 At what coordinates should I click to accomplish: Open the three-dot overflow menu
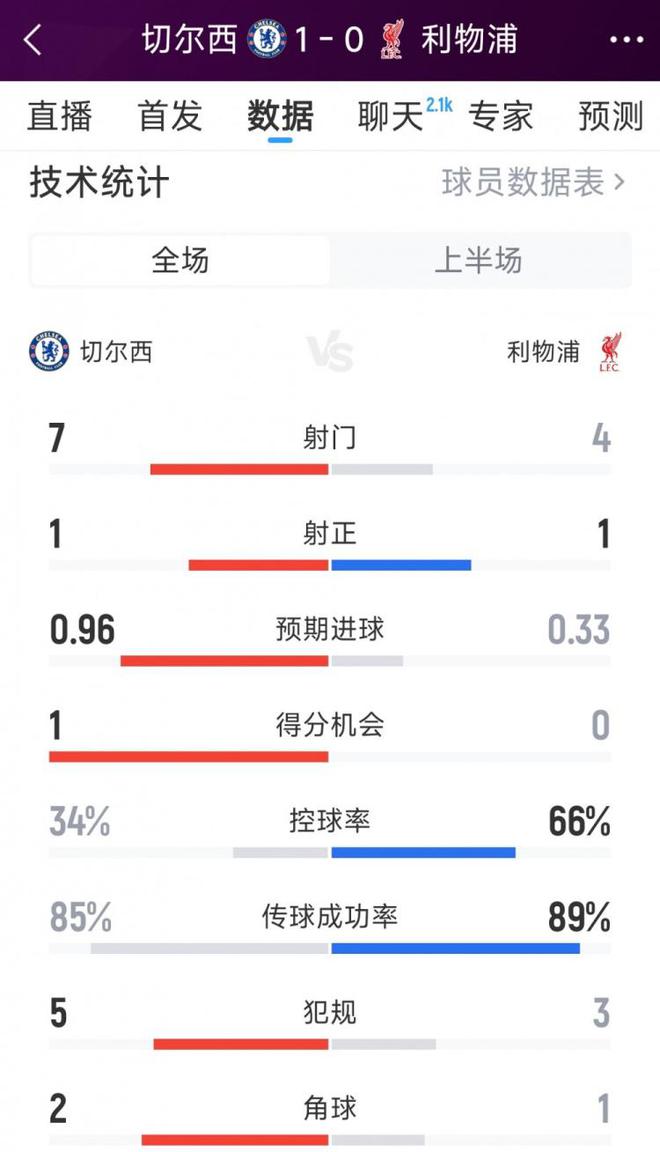click(x=626, y=40)
